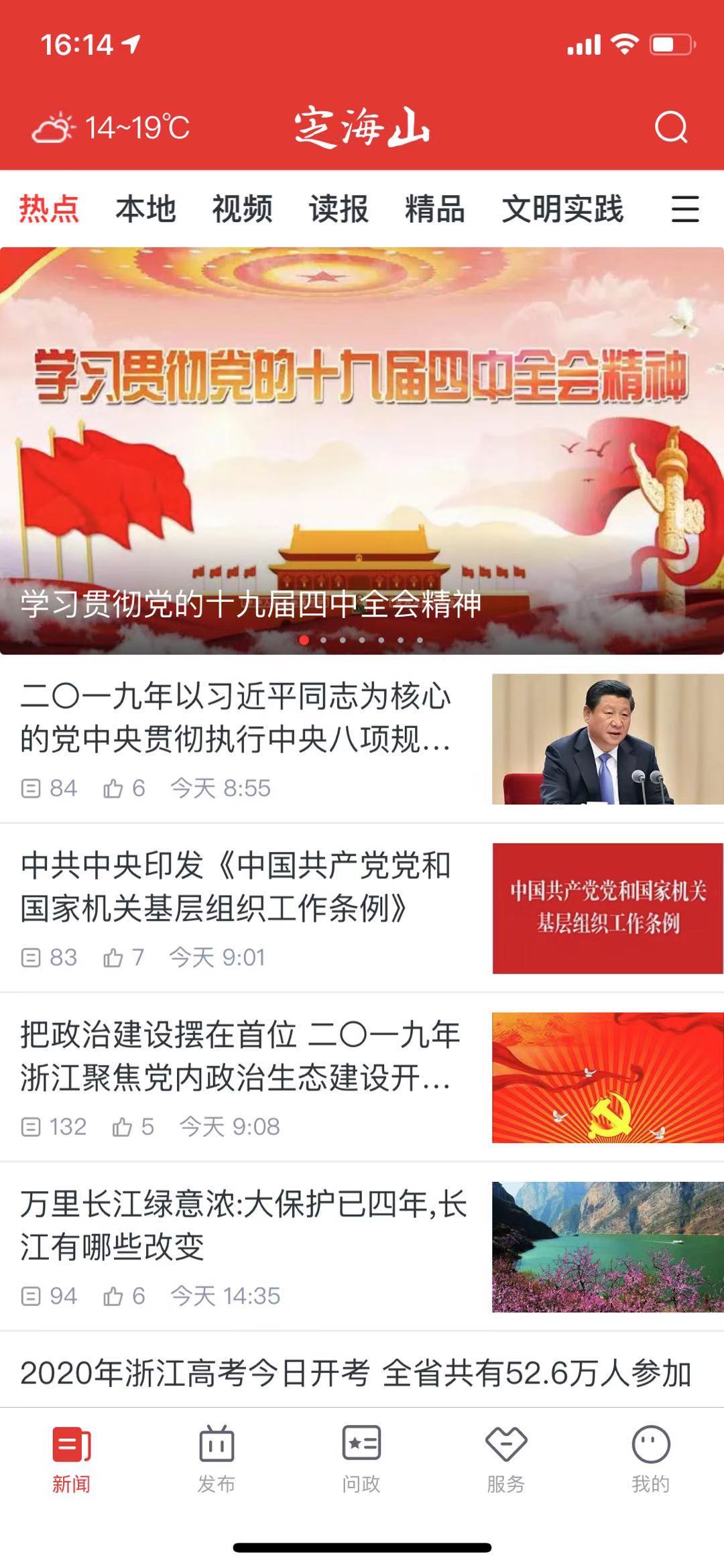Select the 热点 tab
Screen dimensions: 724x1568
(x=49, y=209)
